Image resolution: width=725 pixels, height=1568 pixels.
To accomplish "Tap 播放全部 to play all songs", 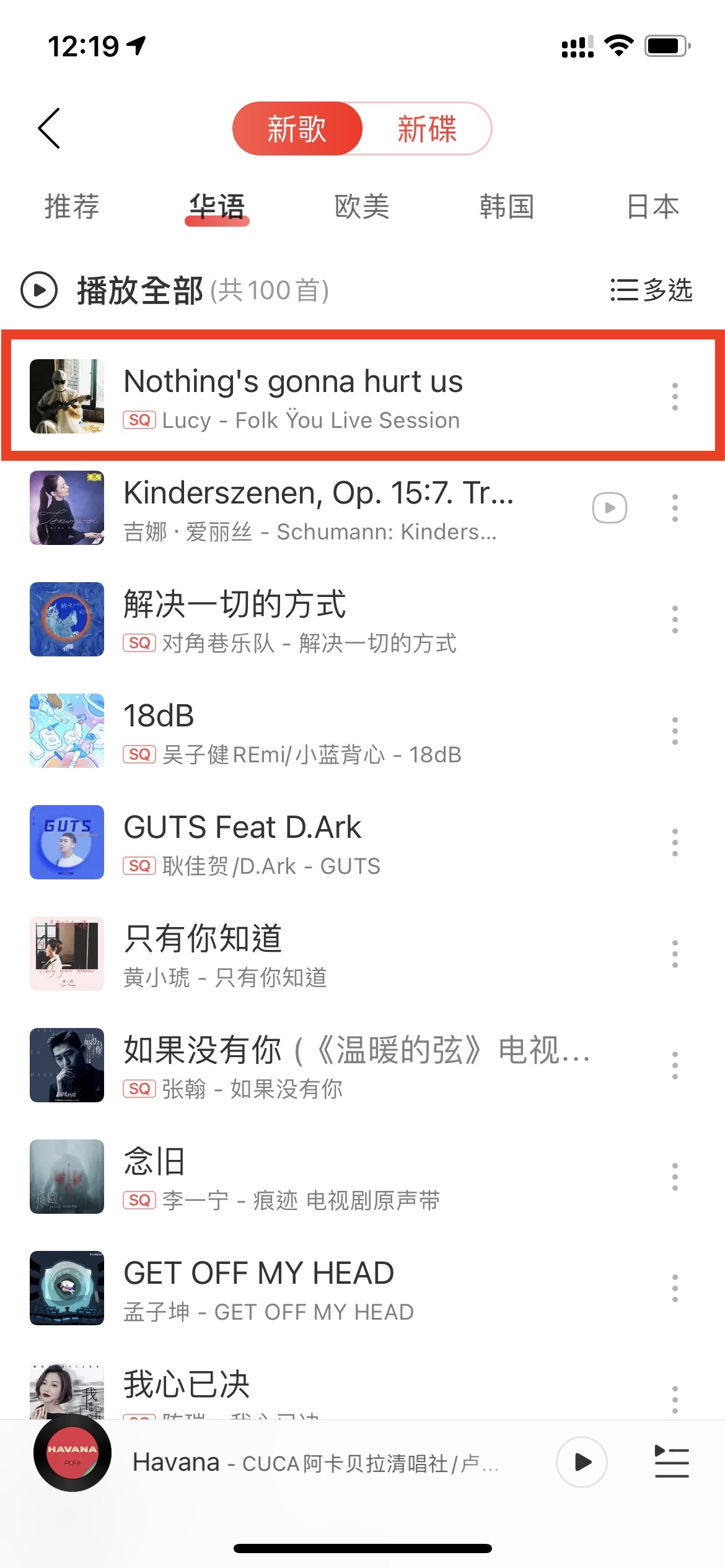I will point(140,290).
